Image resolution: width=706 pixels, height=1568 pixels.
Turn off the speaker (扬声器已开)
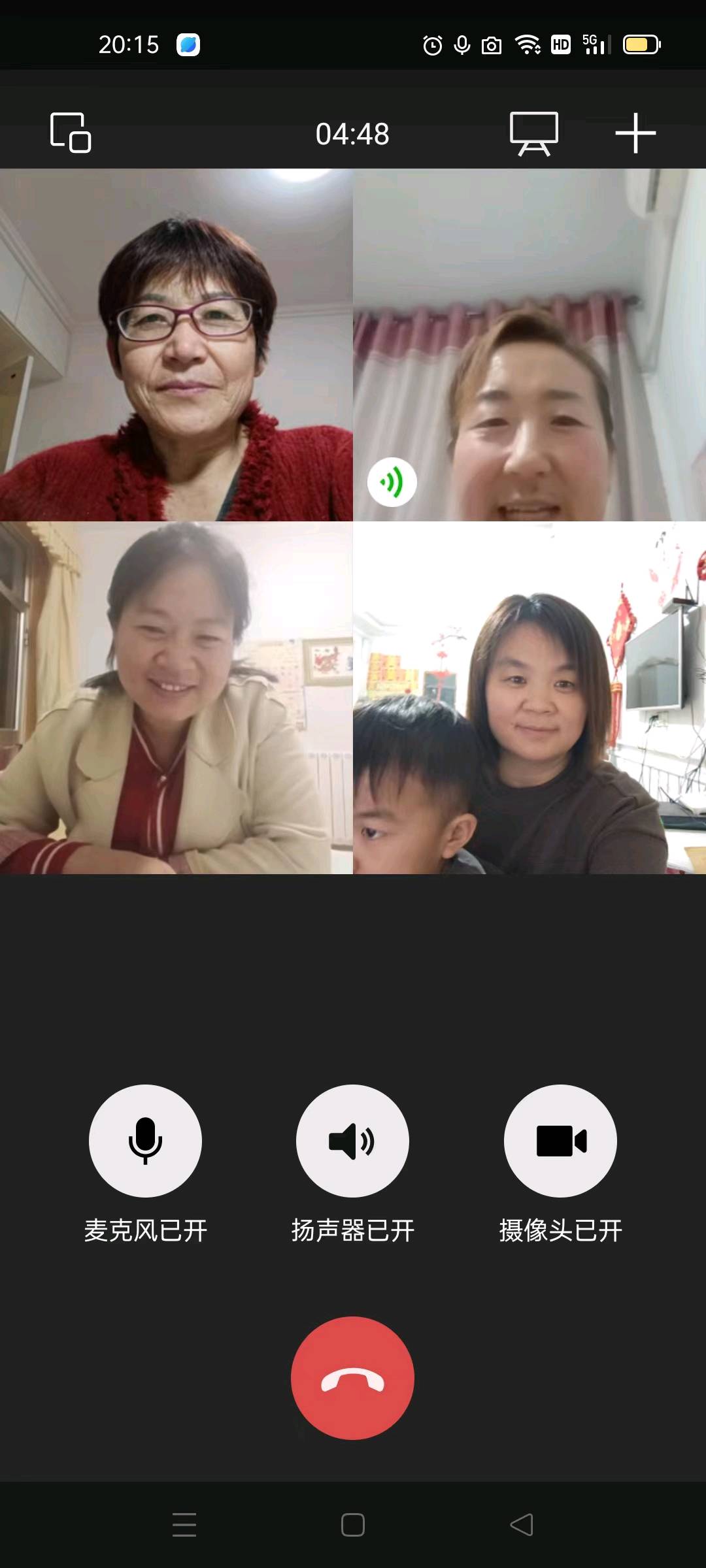point(352,1141)
